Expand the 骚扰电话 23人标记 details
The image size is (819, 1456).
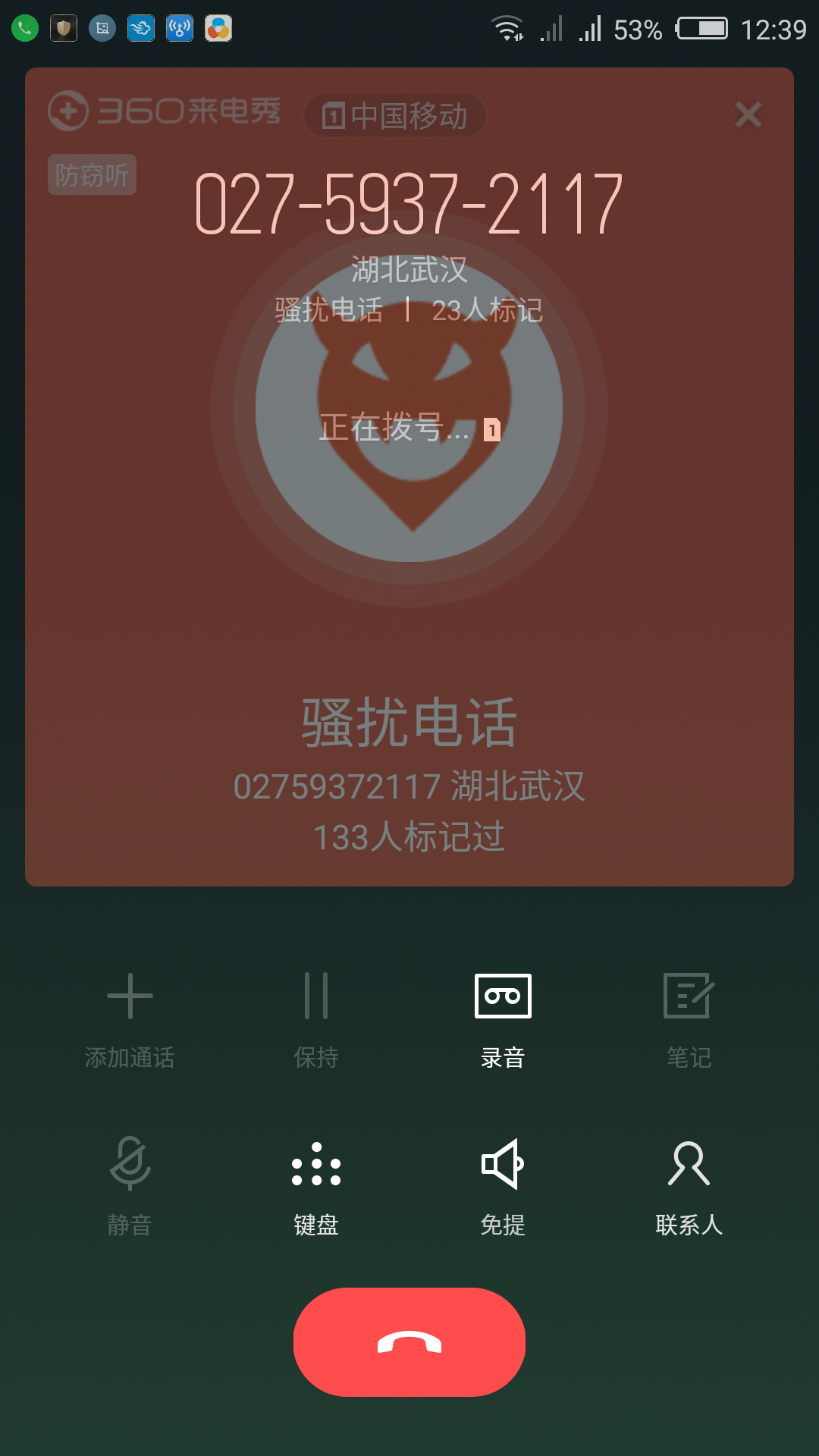pyautogui.click(x=409, y=309)
